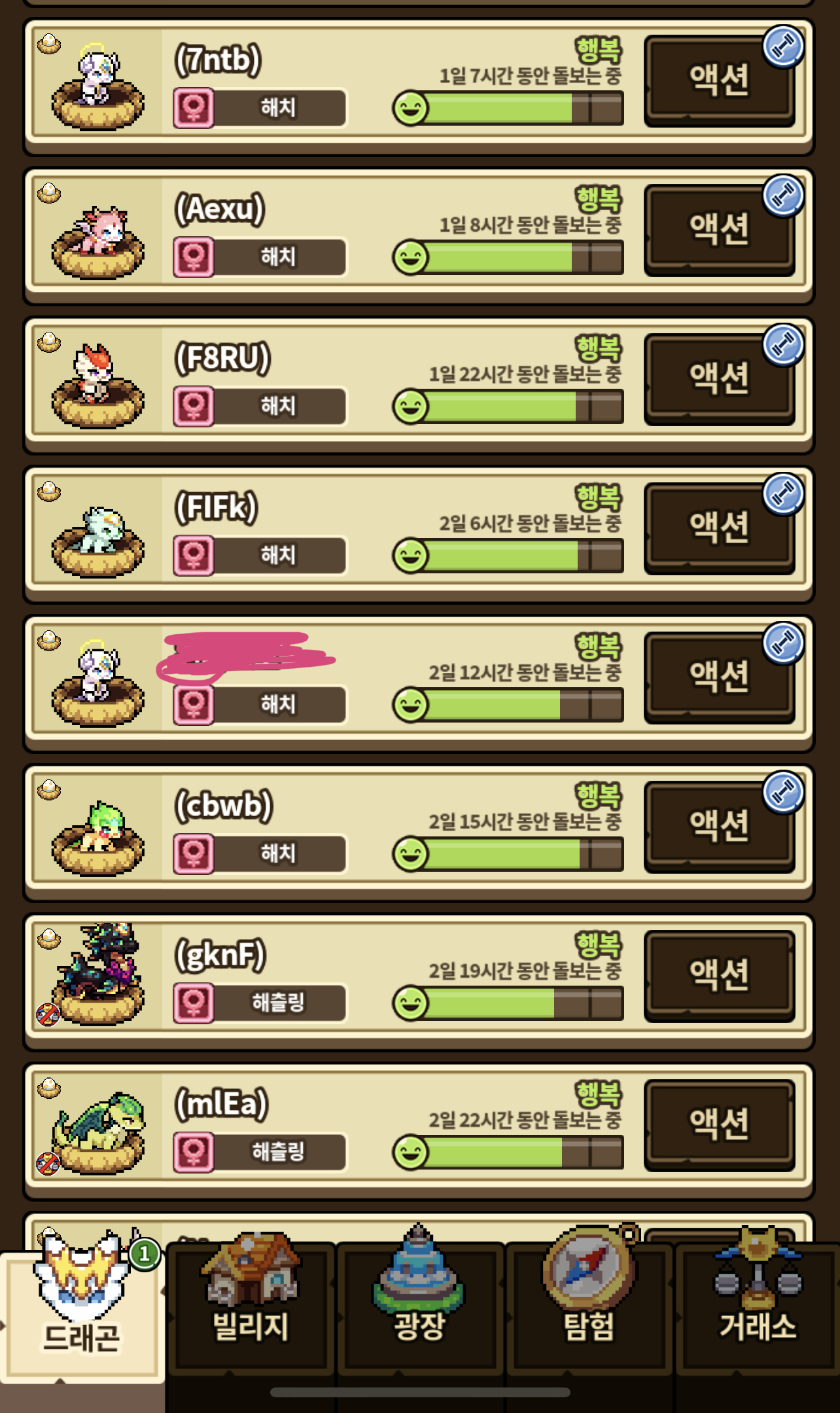Open 액션 for the (mlEa) dragon
Viewport: 840px width, 1413px height.
[719, 1125]
